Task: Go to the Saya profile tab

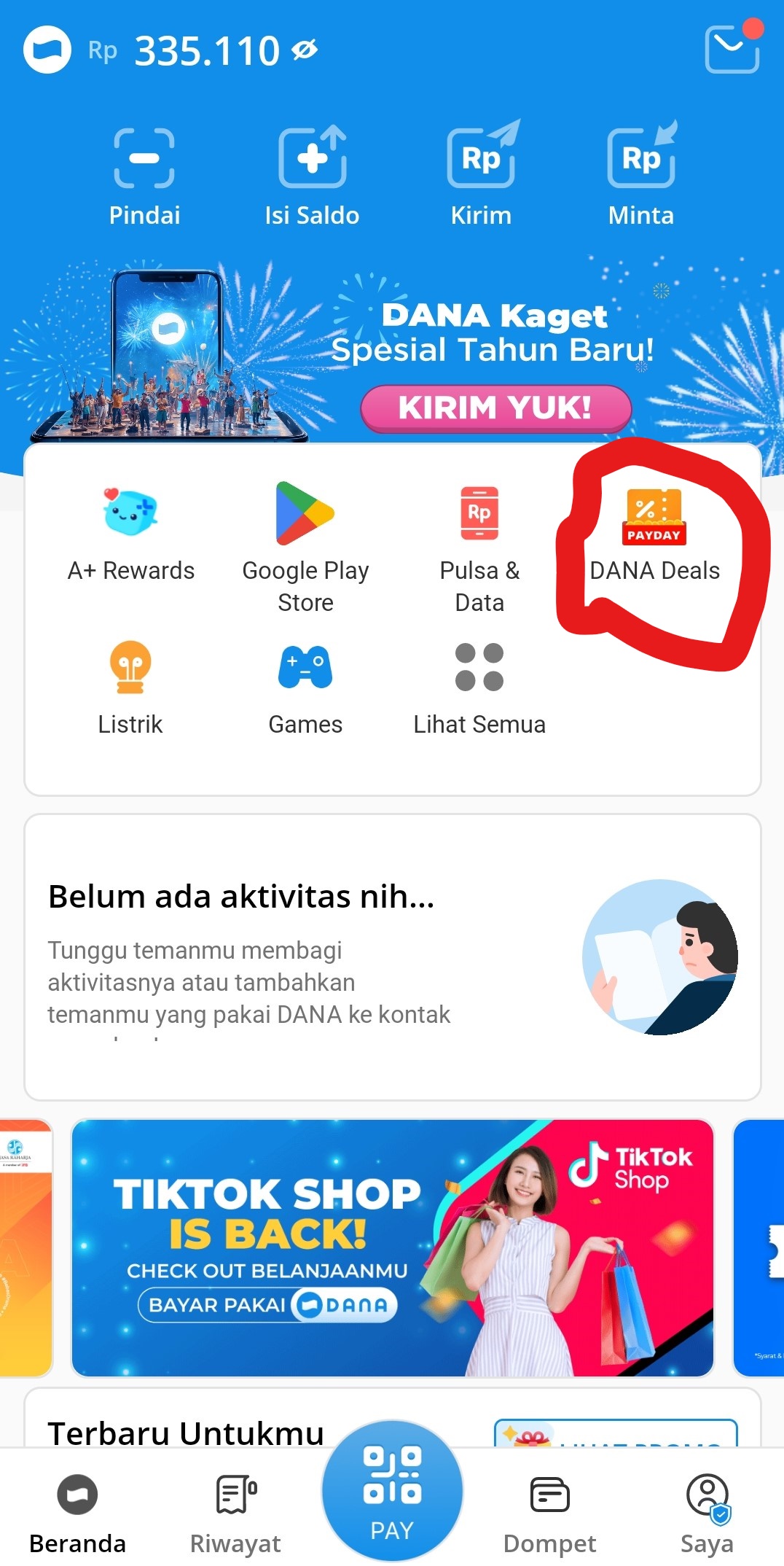Action: (707, 1512)
